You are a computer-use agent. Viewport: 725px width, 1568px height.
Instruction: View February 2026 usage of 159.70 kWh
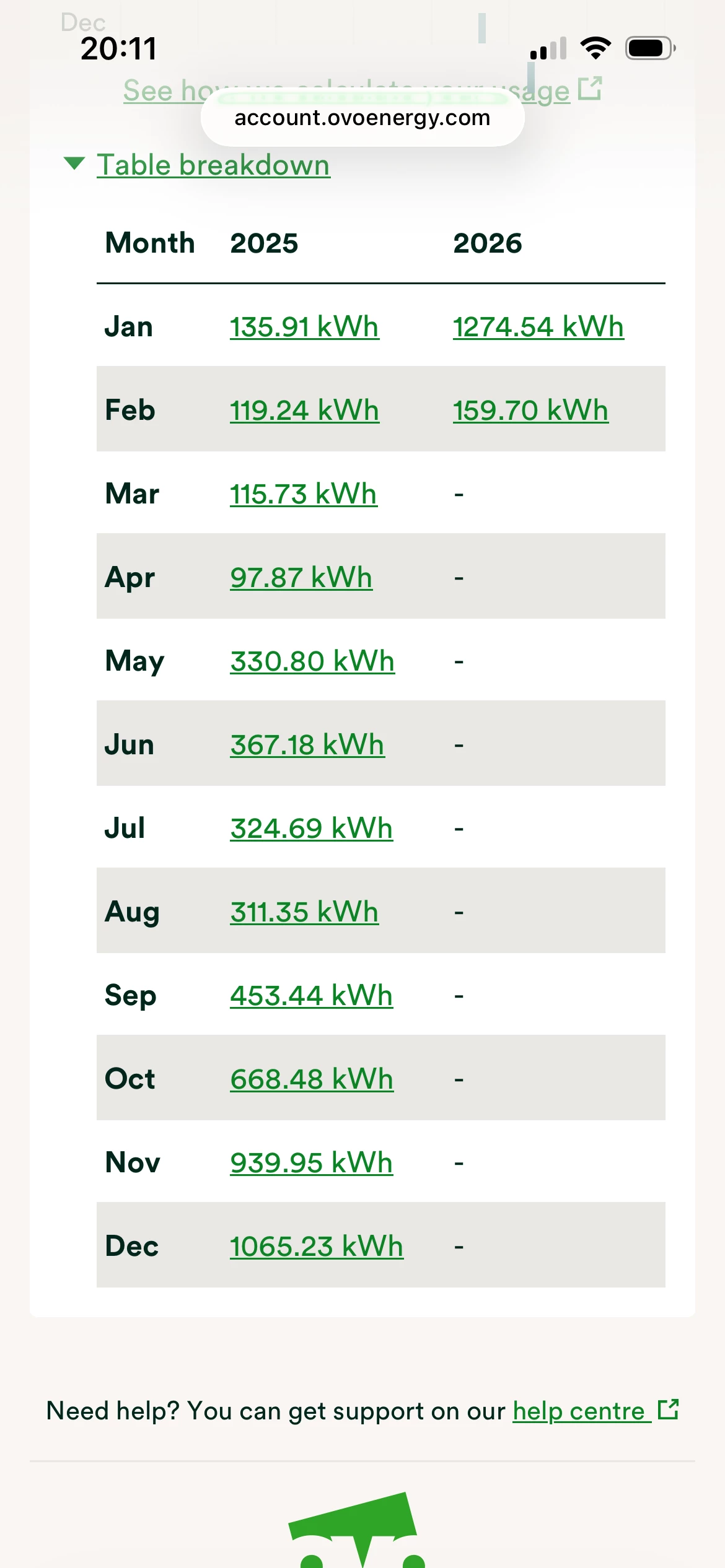pos(530,411)
